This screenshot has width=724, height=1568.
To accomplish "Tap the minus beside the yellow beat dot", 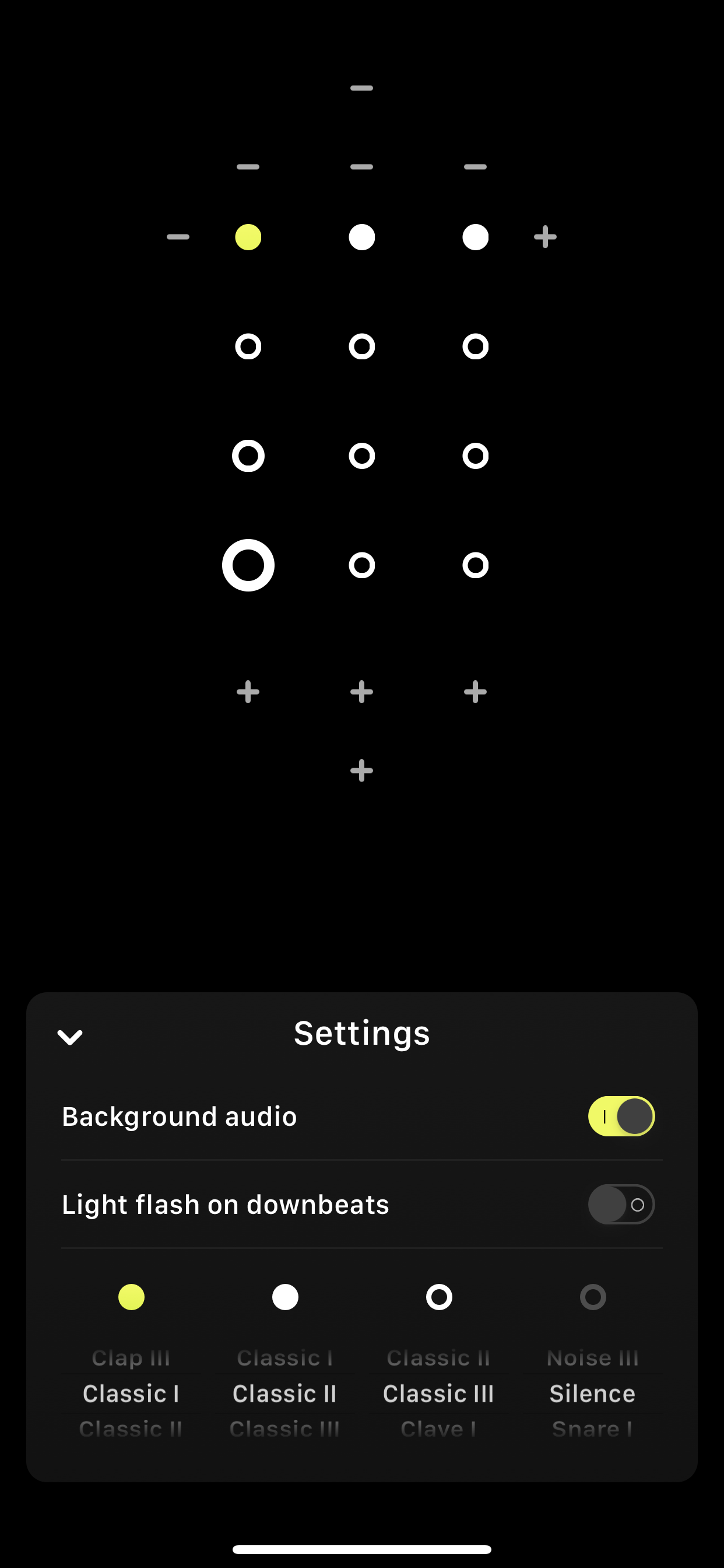I will [x=178, y=237].
